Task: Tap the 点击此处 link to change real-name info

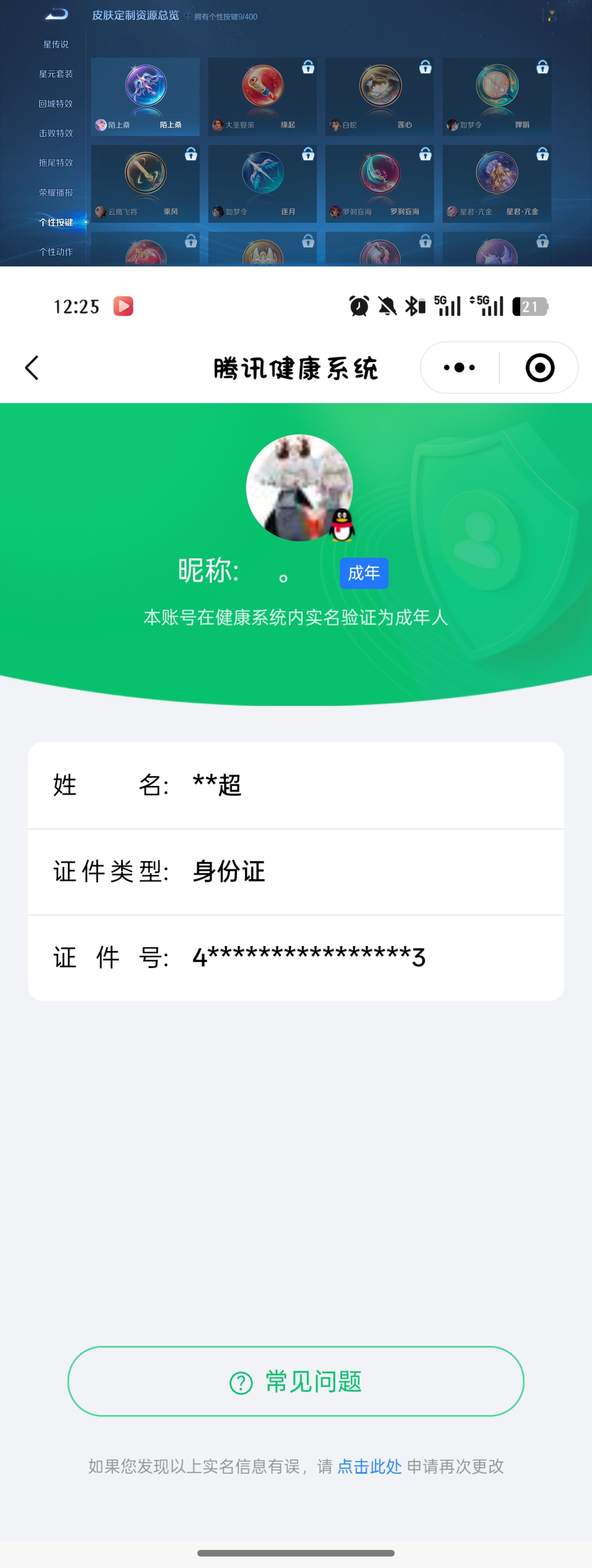Action: point(369,1466)
